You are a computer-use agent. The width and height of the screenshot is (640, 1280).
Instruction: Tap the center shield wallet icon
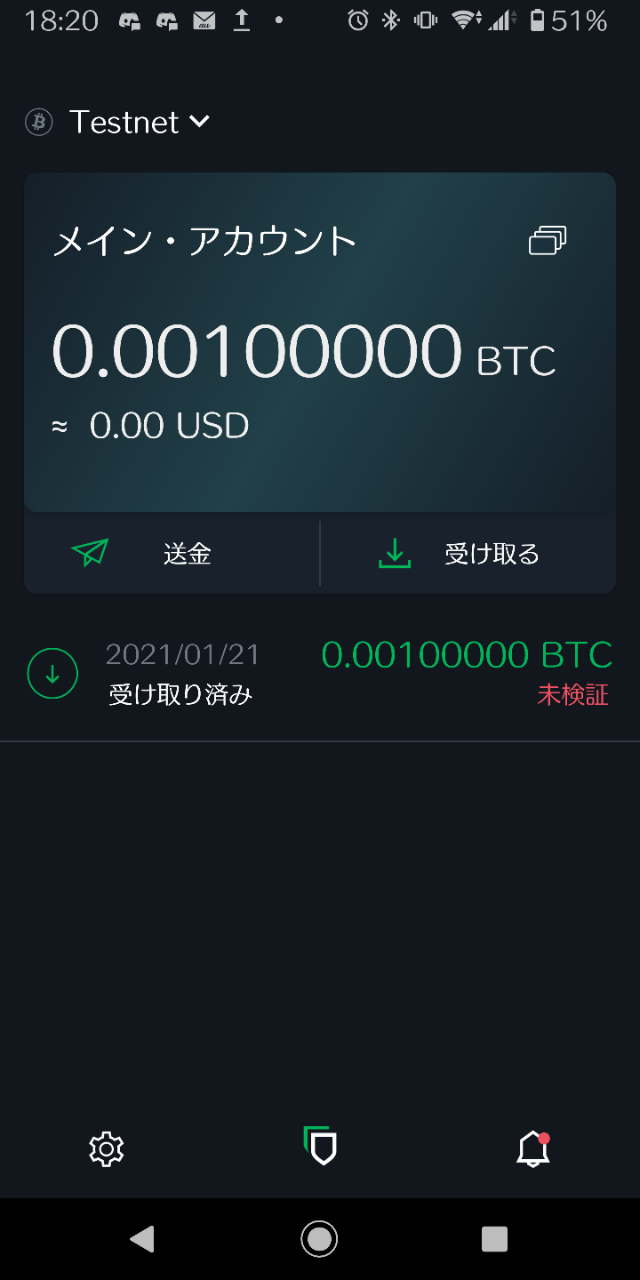coord(320,1146)
